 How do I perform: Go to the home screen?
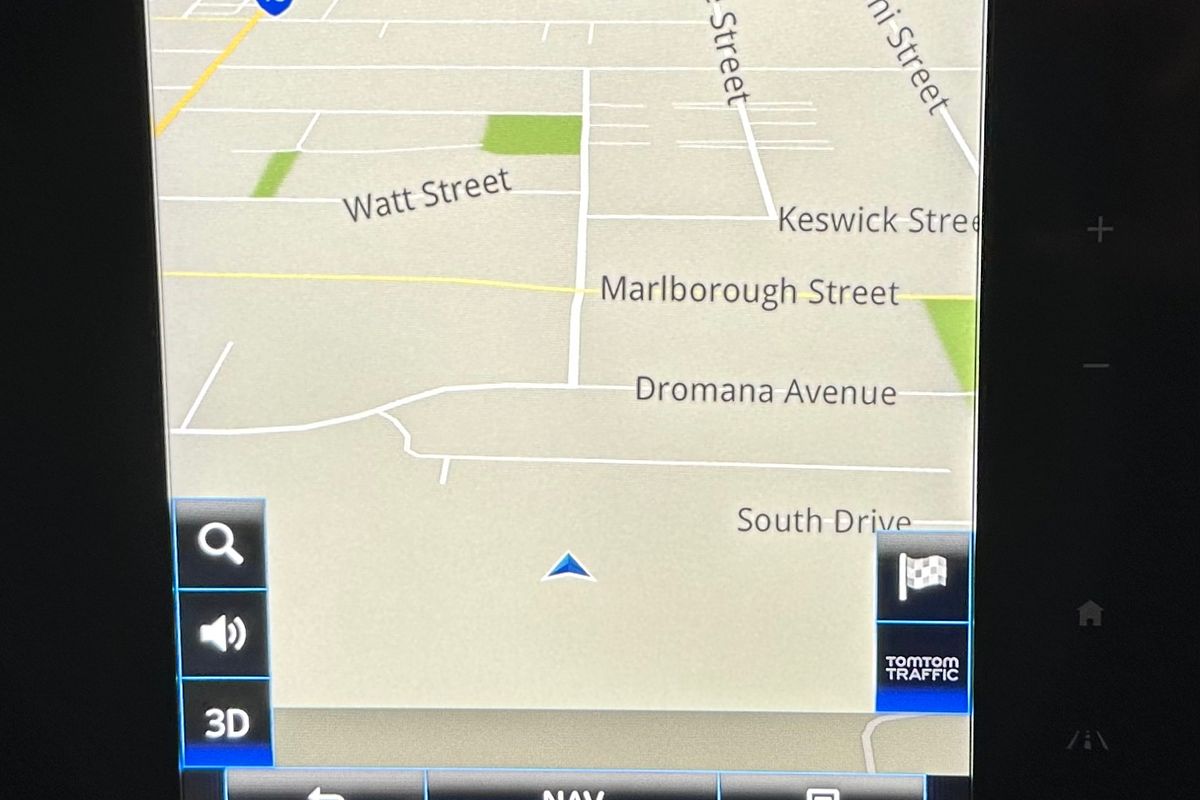click(1090, 613)
